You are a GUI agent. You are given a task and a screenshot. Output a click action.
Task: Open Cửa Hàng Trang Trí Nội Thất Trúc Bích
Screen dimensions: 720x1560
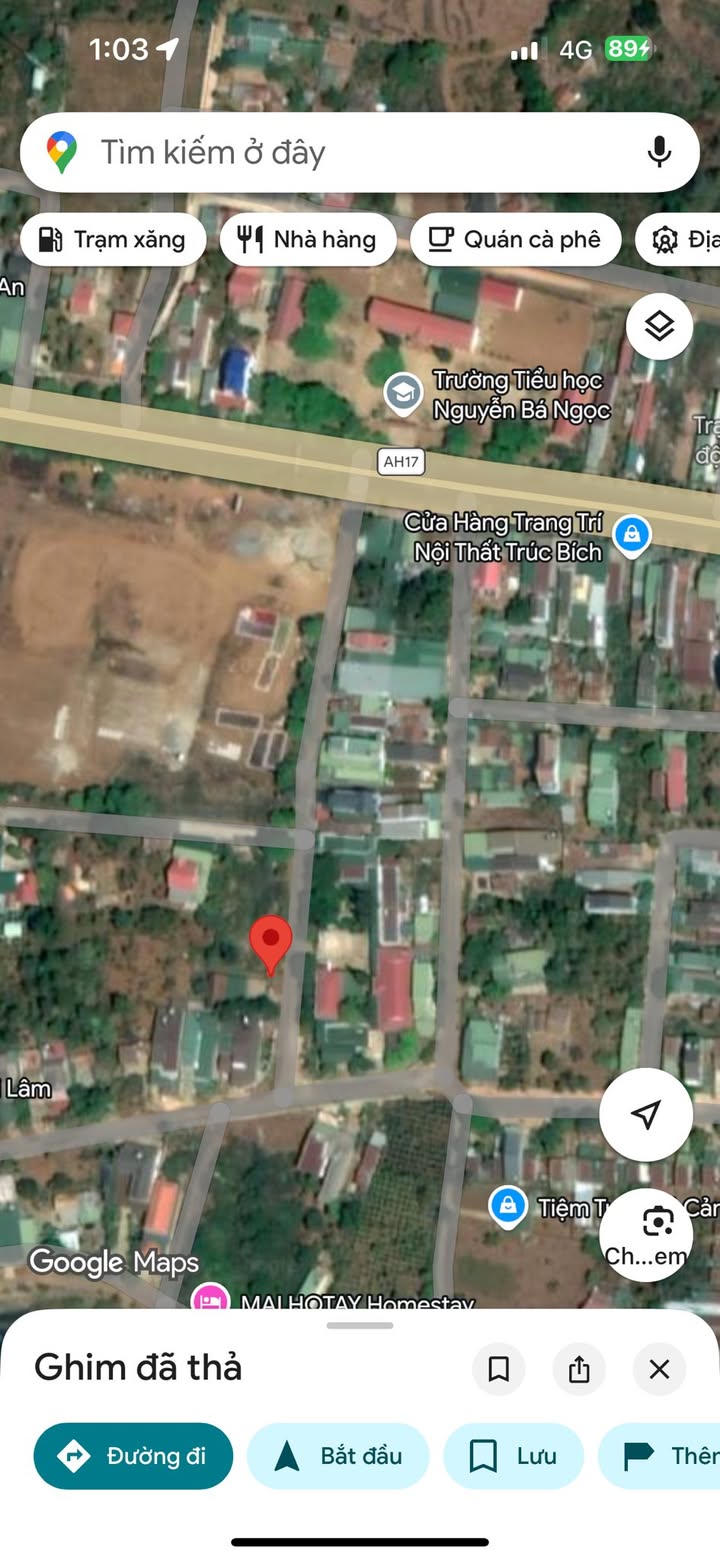[631, 535]
